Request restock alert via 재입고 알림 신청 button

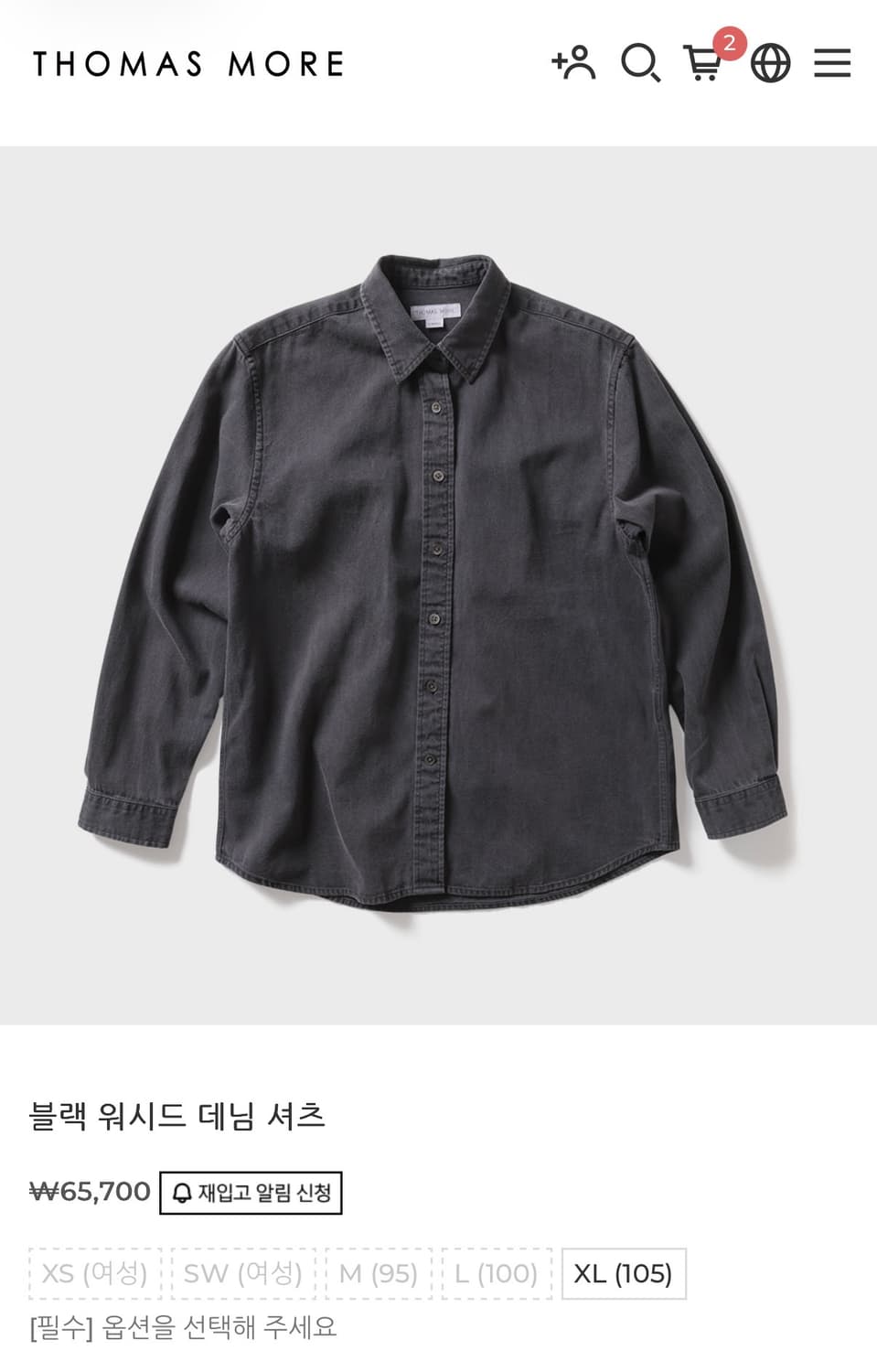(253, 1192)
